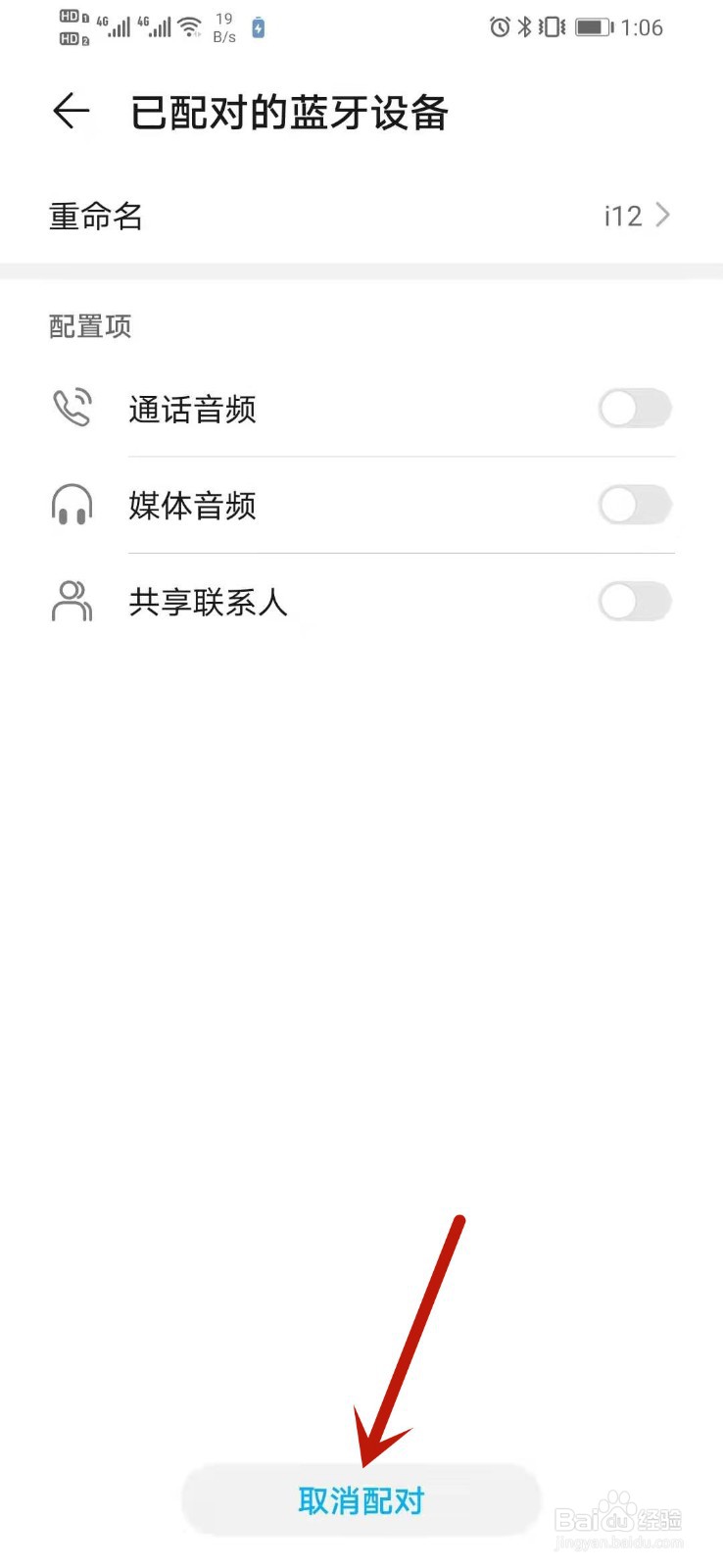Screen dimensions: 723x1568
Task: Open the 重命名 rename option
Action: pyautogui.click(x=95, y=216)
